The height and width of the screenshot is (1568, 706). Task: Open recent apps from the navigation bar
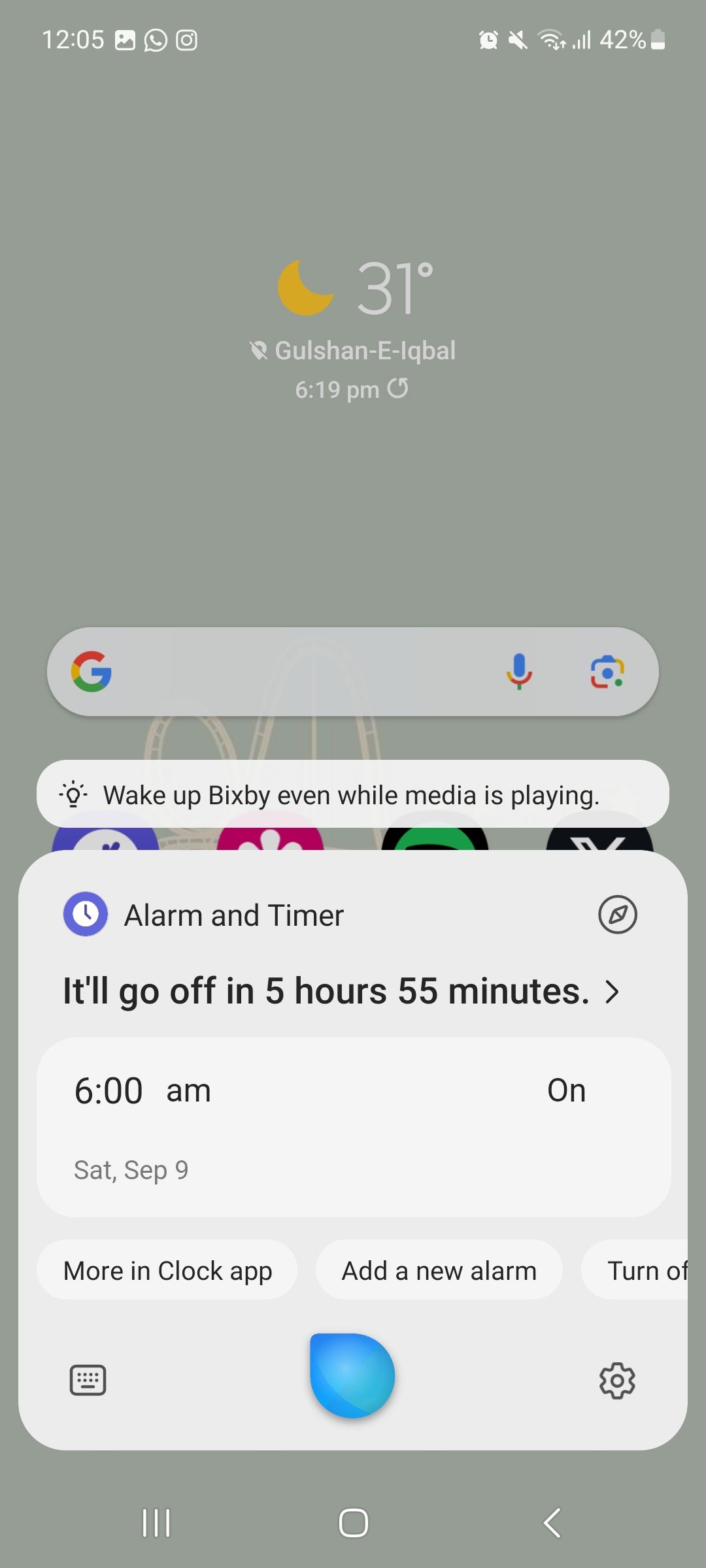[156, 1523]
